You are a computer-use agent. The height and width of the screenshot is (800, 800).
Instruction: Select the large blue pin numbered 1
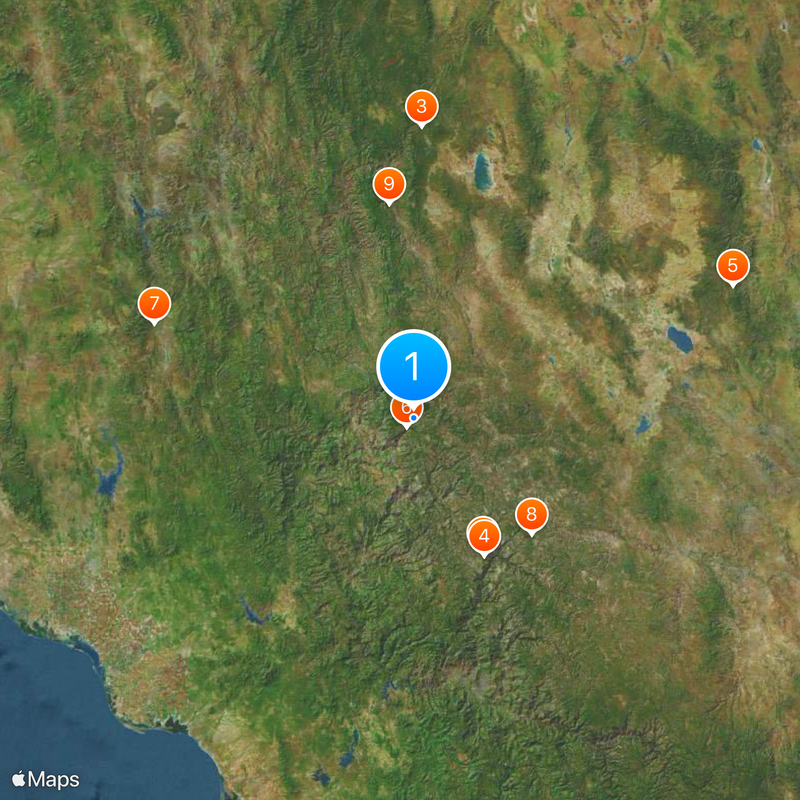[413, 366]
